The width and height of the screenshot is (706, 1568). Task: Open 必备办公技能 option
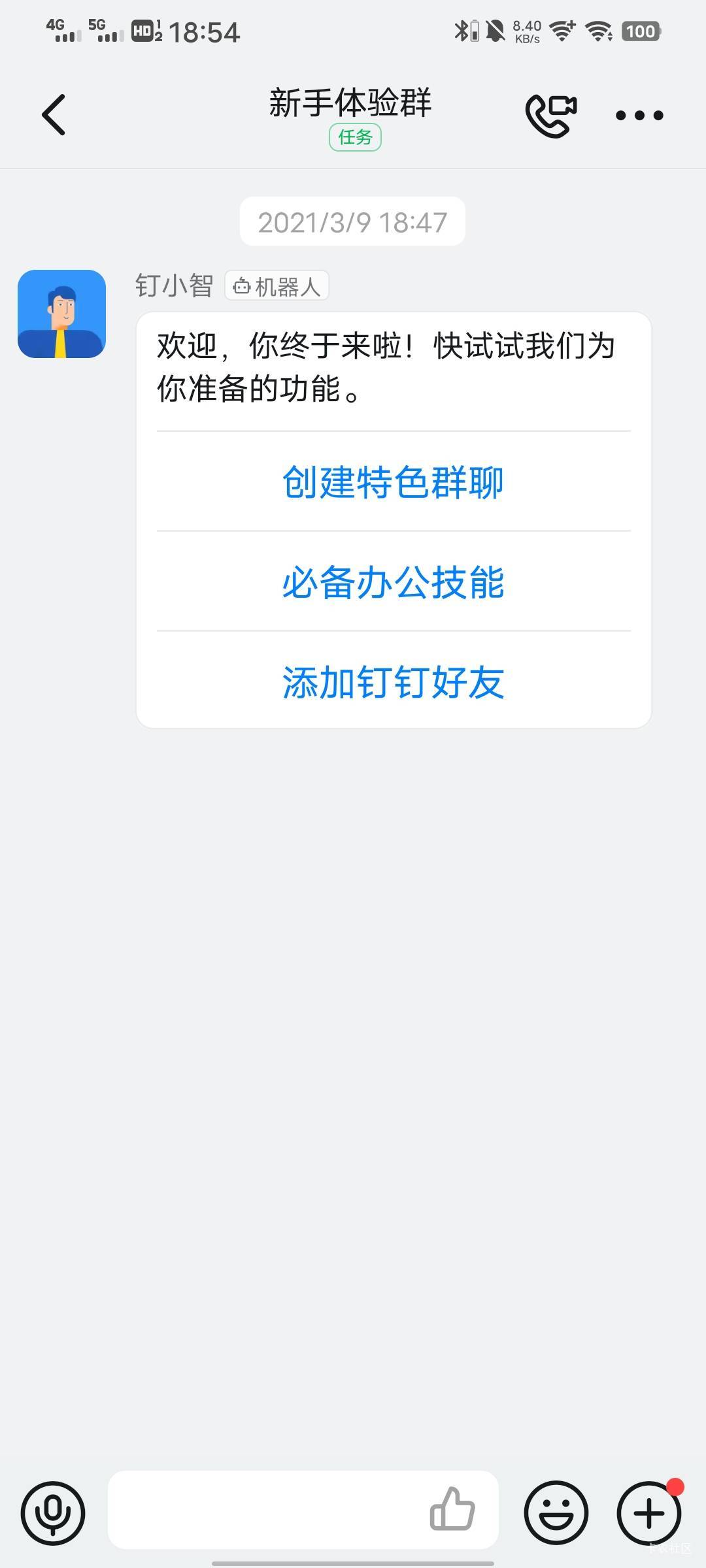click(x=393, y=582)
